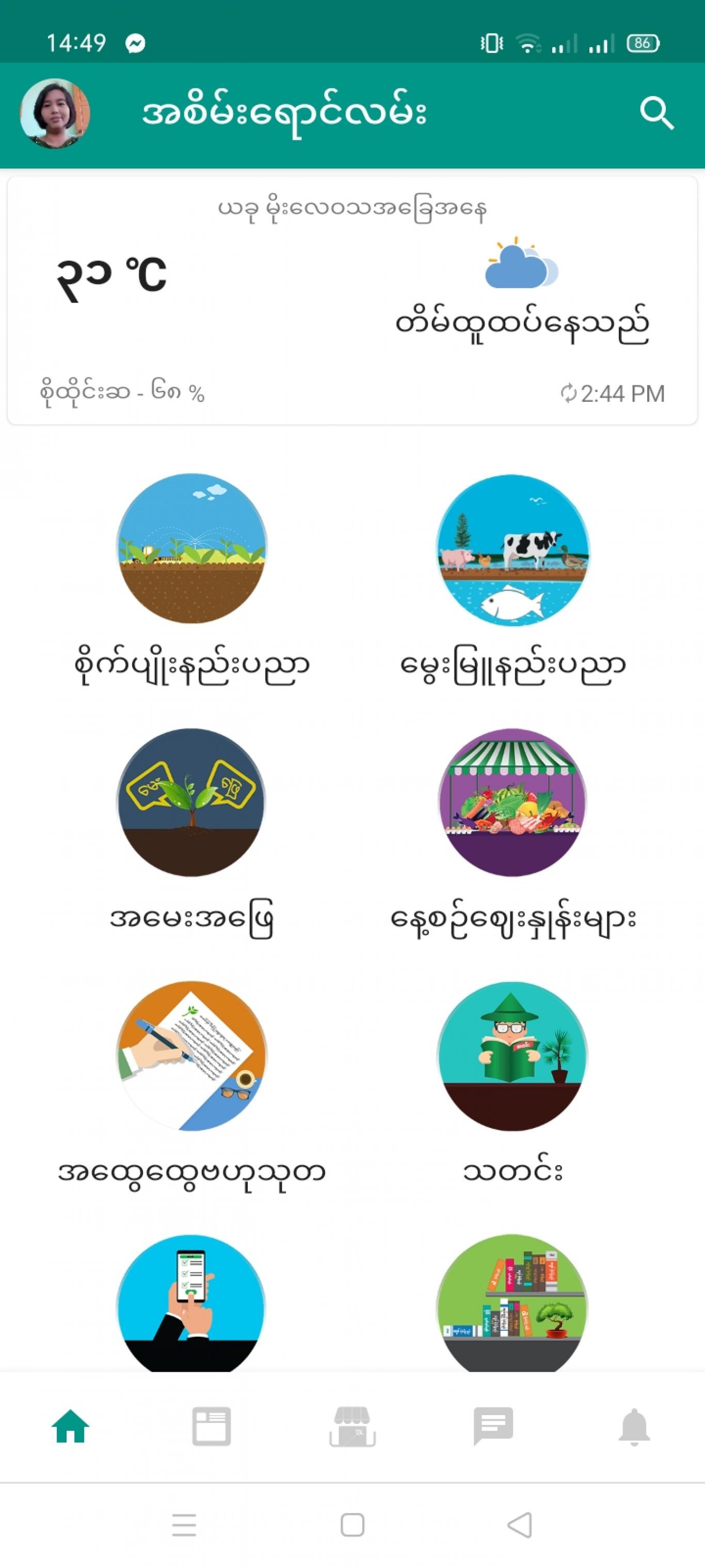705x1568 pixels.
Task: Open the search icon in the app bar
Action: [657, 114]
